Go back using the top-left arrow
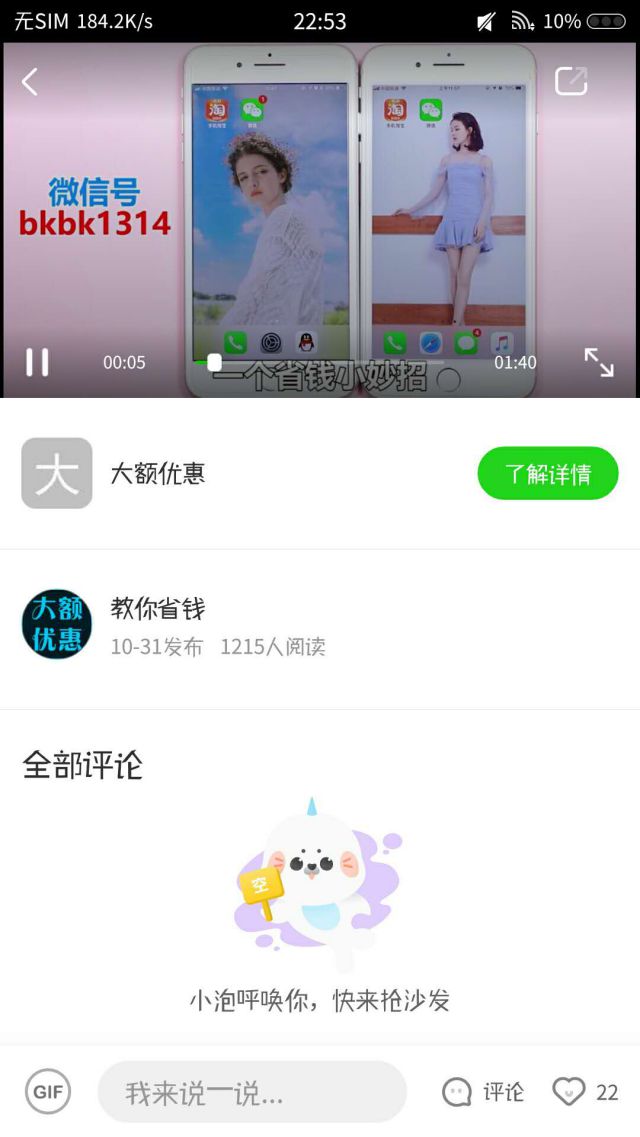Image resolution: width=640 pixels, height=1137 pixels. click(30, 82)
